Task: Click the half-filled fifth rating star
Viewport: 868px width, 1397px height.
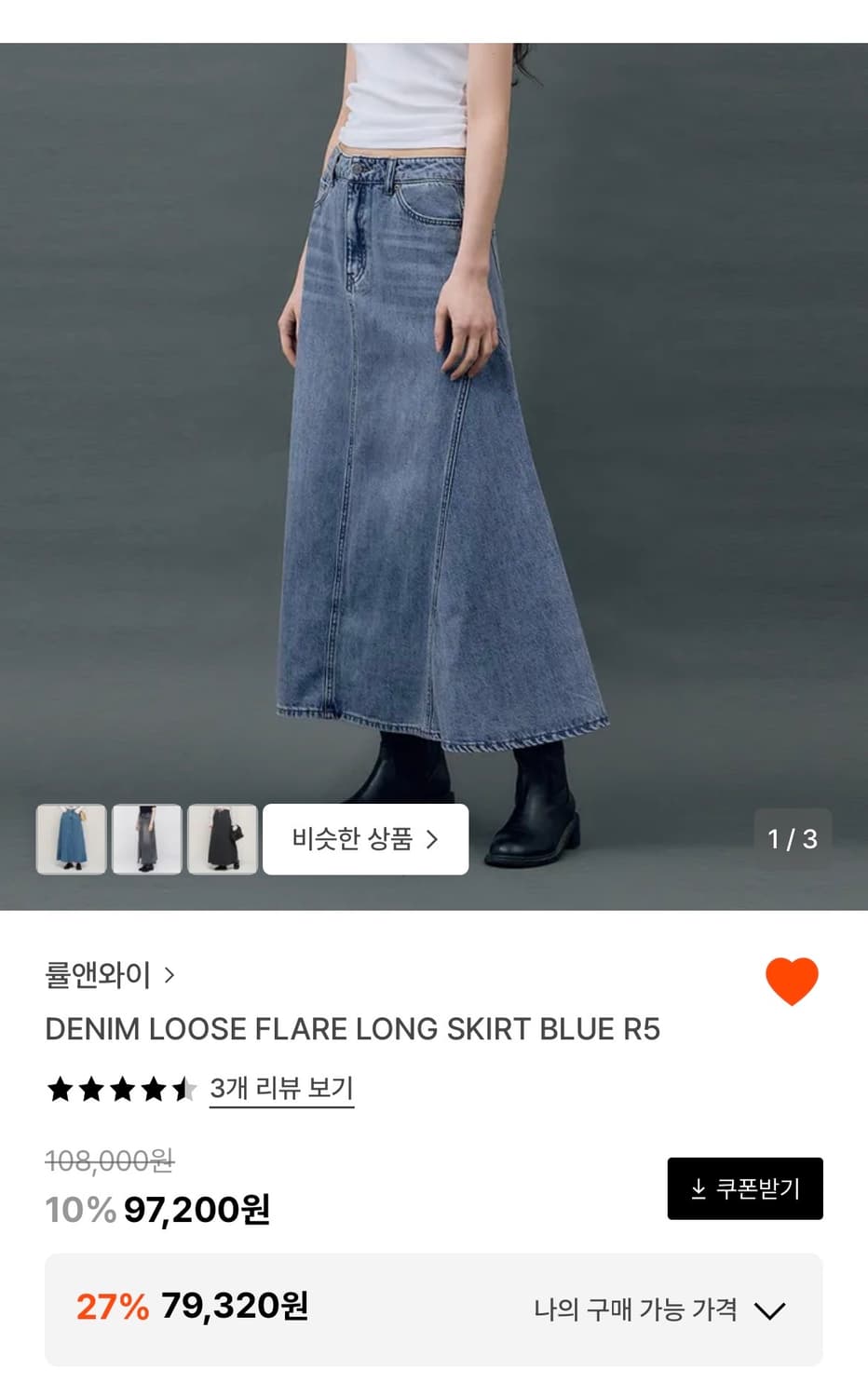Action: tap(182, 1088)
